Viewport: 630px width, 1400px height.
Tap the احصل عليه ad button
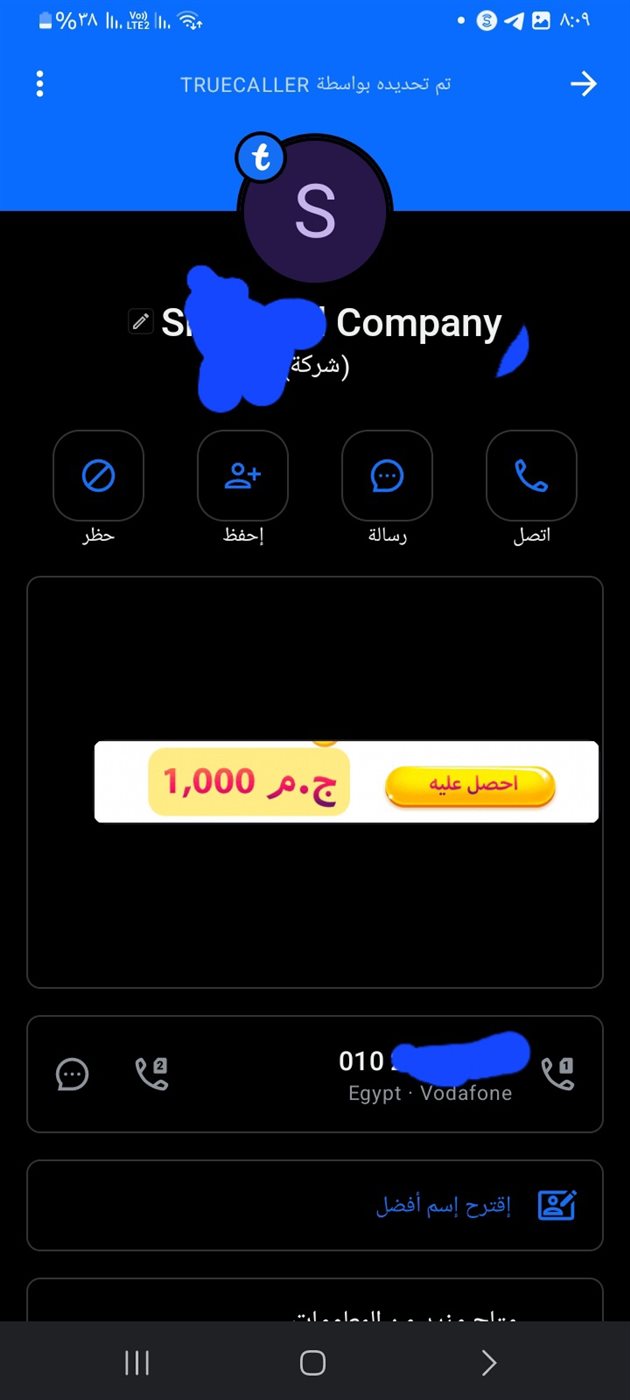(x=470, y=785)
